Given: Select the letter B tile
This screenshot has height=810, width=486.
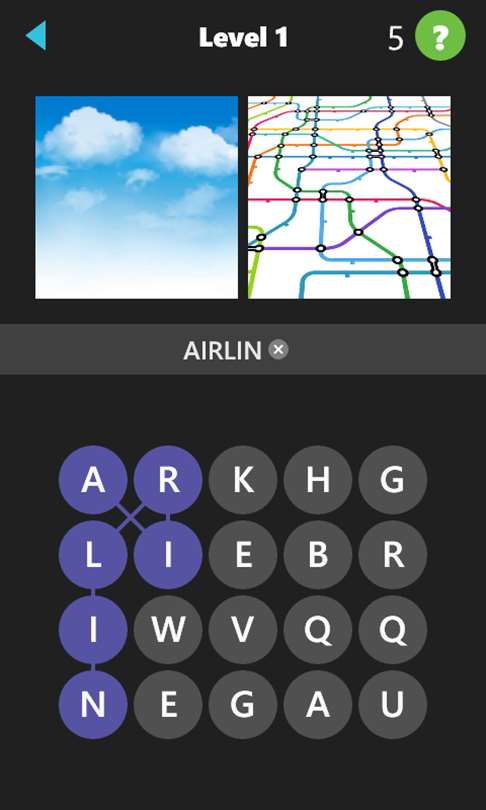Looking at the screenshot, I should pyautogui.click(x=318, y=555).
